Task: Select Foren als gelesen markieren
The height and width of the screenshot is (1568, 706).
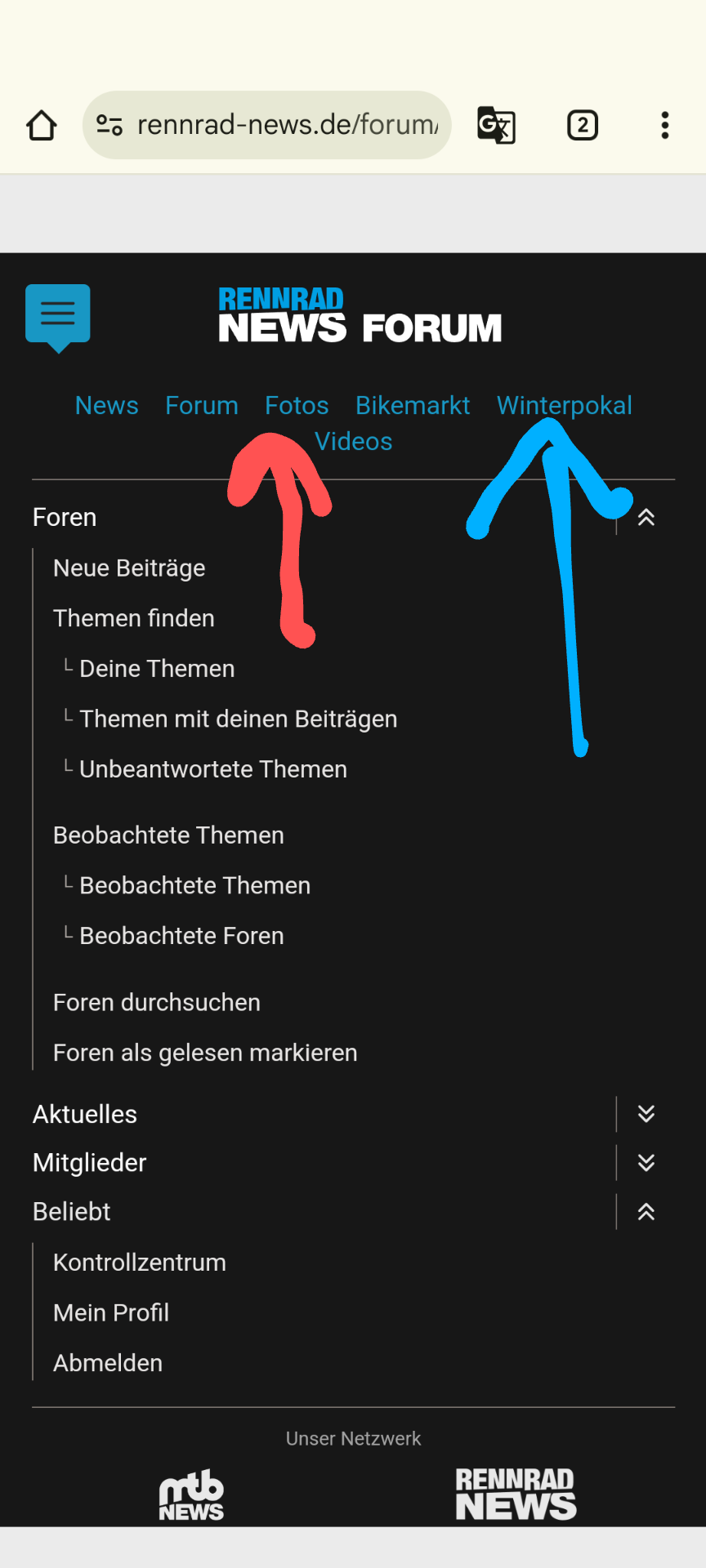Action: pos(205,1053)
